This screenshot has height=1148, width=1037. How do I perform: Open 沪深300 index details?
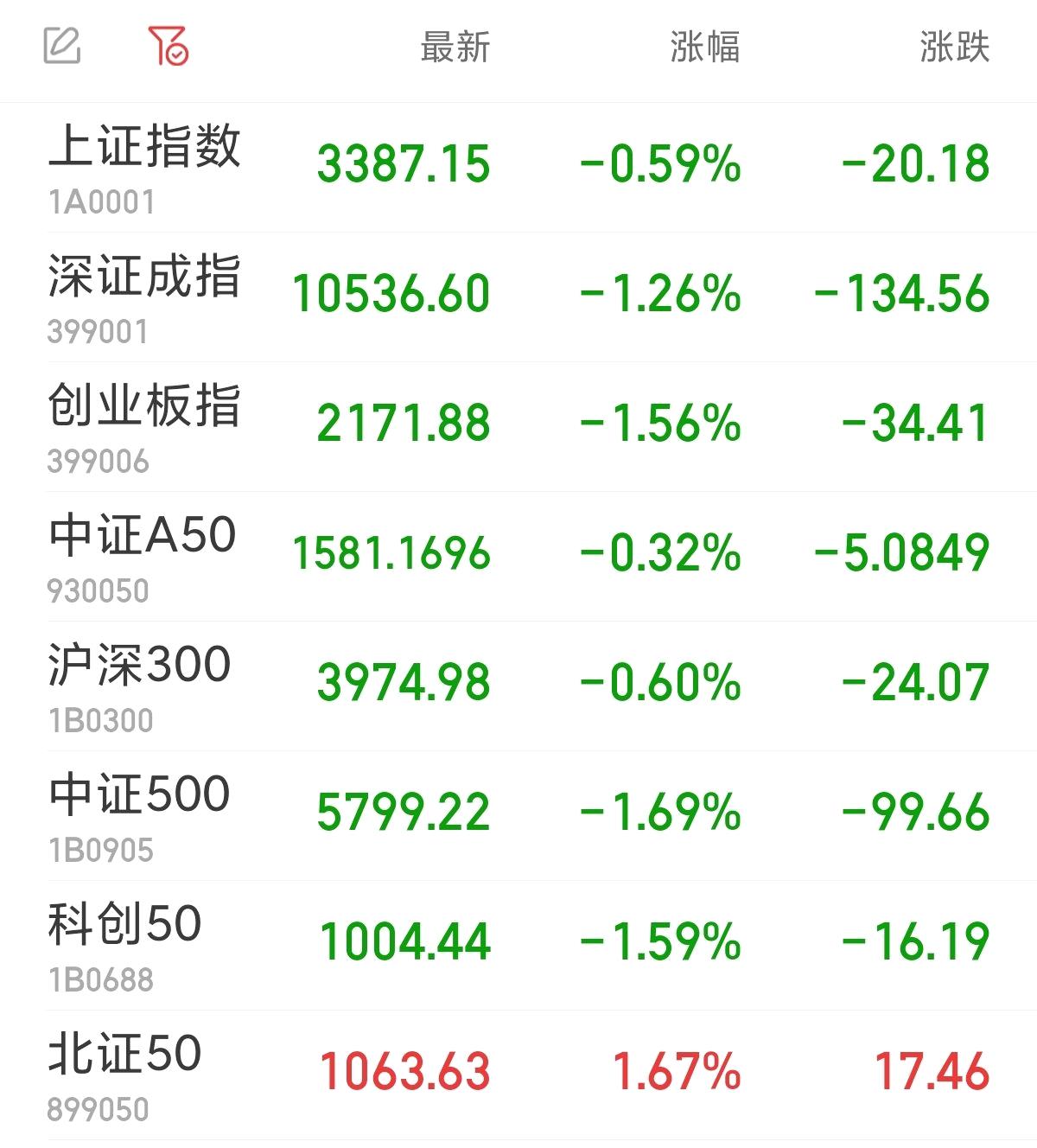140,685
